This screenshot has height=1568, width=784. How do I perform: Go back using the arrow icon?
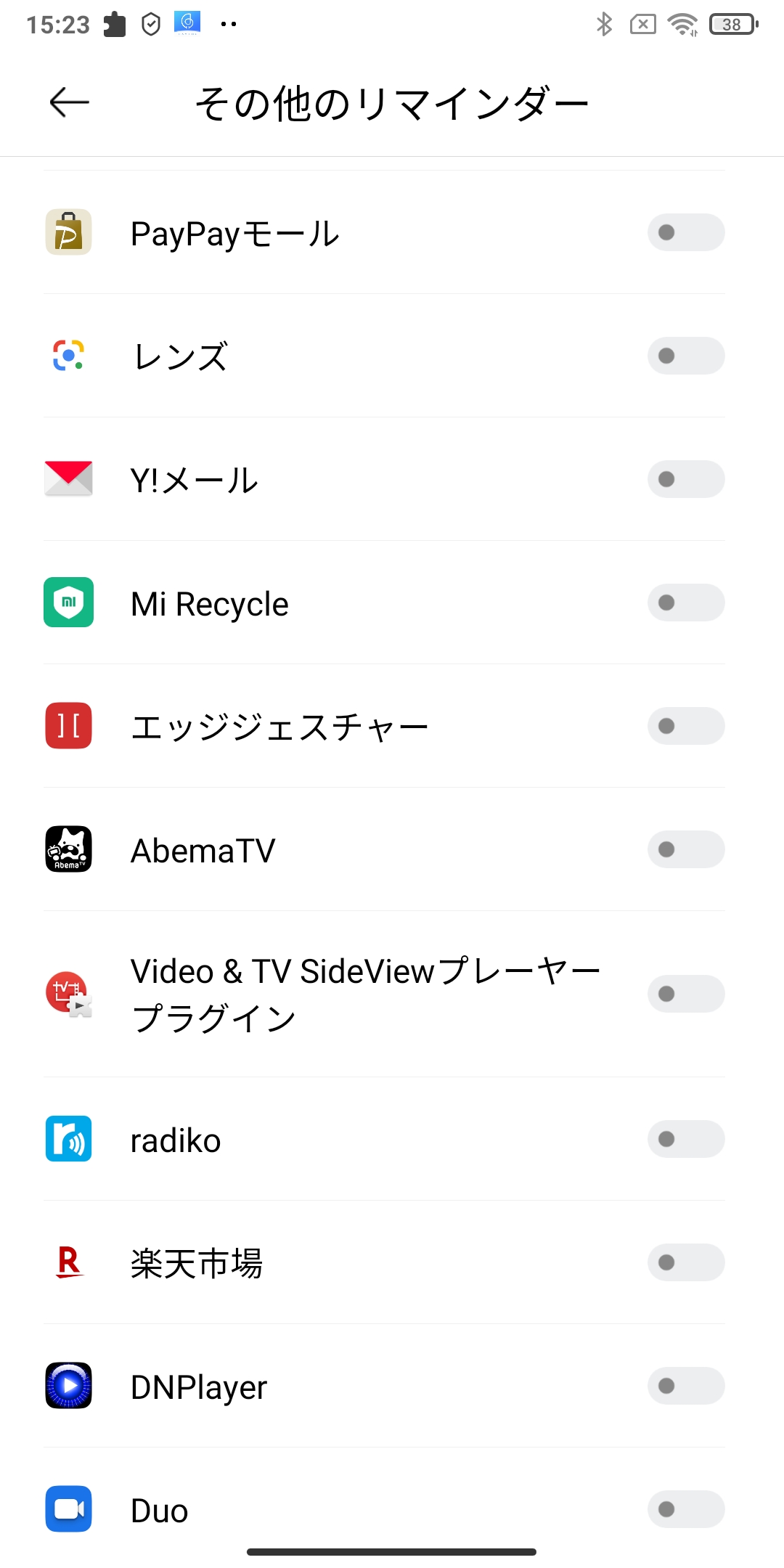pyautogui.click(x=69, y=102)
